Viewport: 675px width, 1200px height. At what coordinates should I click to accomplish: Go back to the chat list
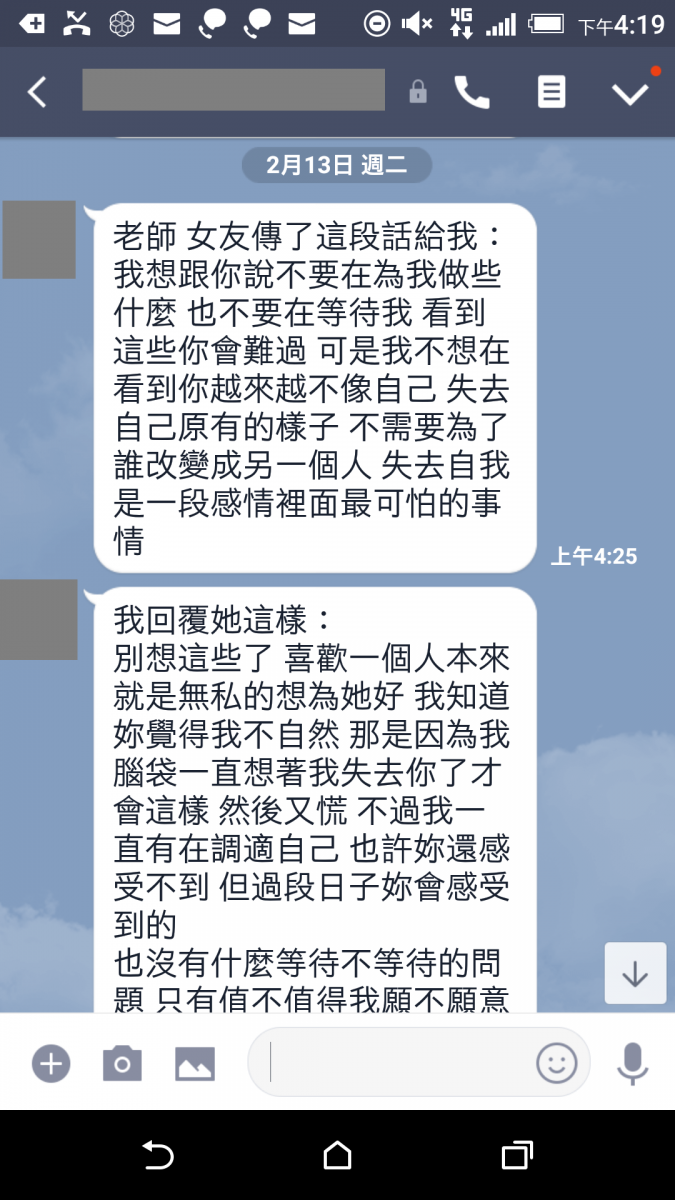[x=37, y=92]
